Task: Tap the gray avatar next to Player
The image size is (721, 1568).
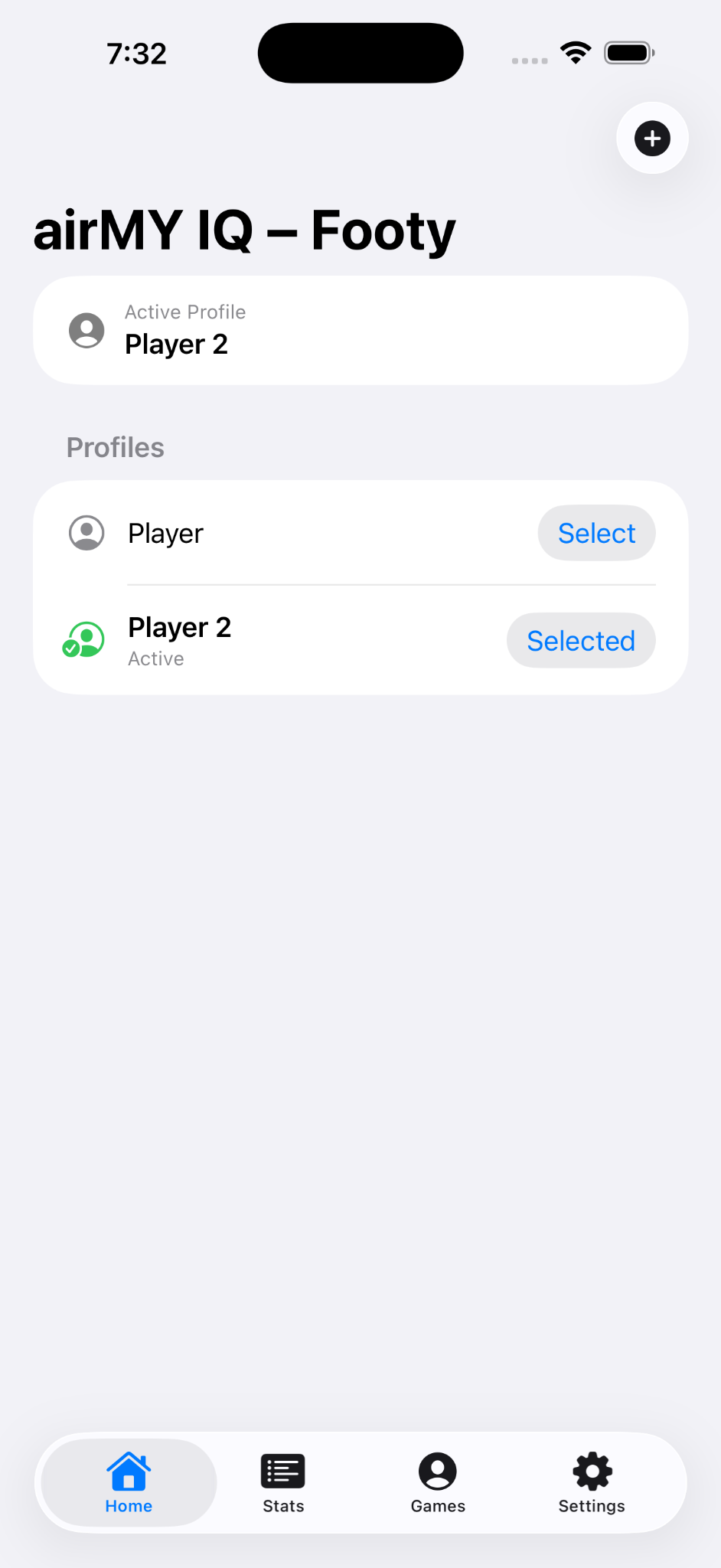Action: pos(86,533)
